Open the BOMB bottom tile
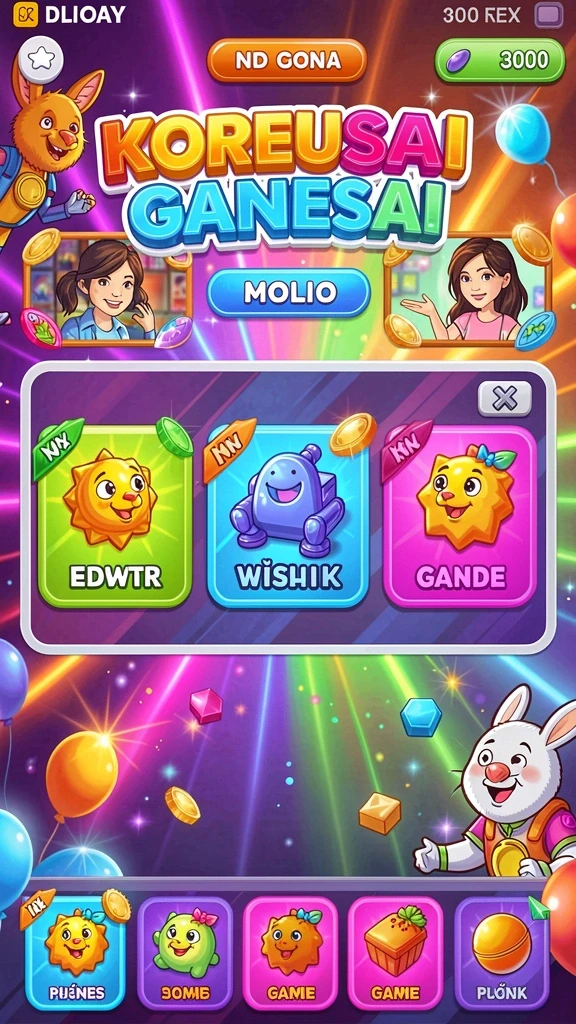576x1024 pixels. (x=185, y=953)
